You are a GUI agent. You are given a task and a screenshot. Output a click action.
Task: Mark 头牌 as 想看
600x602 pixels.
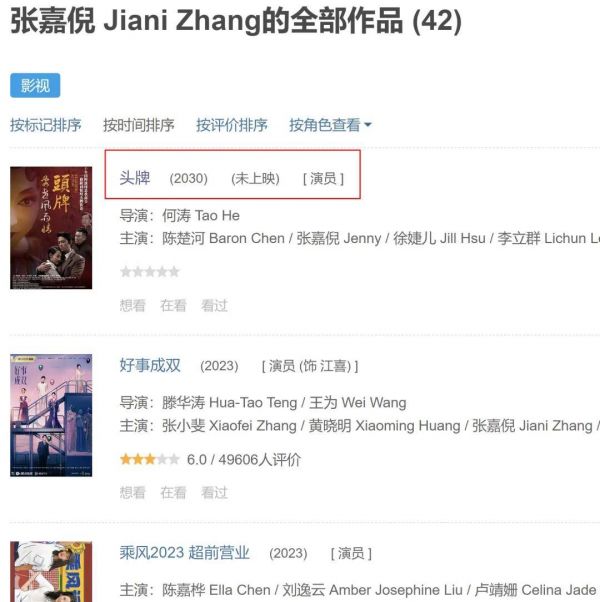click(x=133, y=305)
